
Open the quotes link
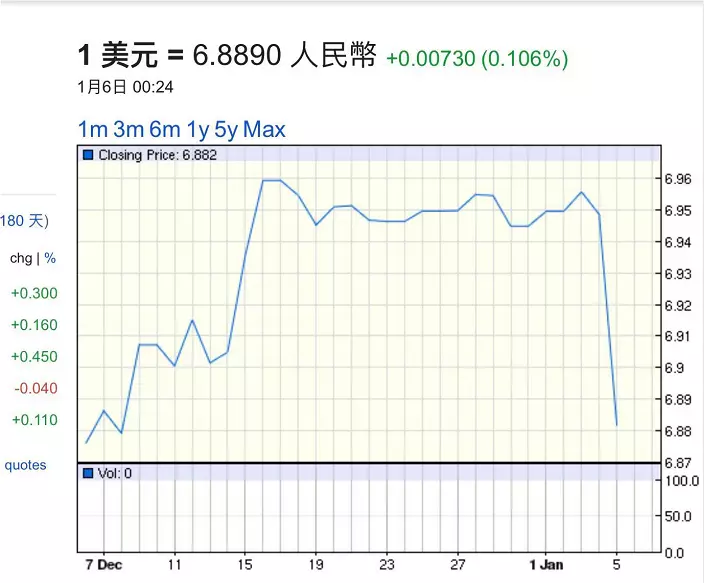click(25, 465)
